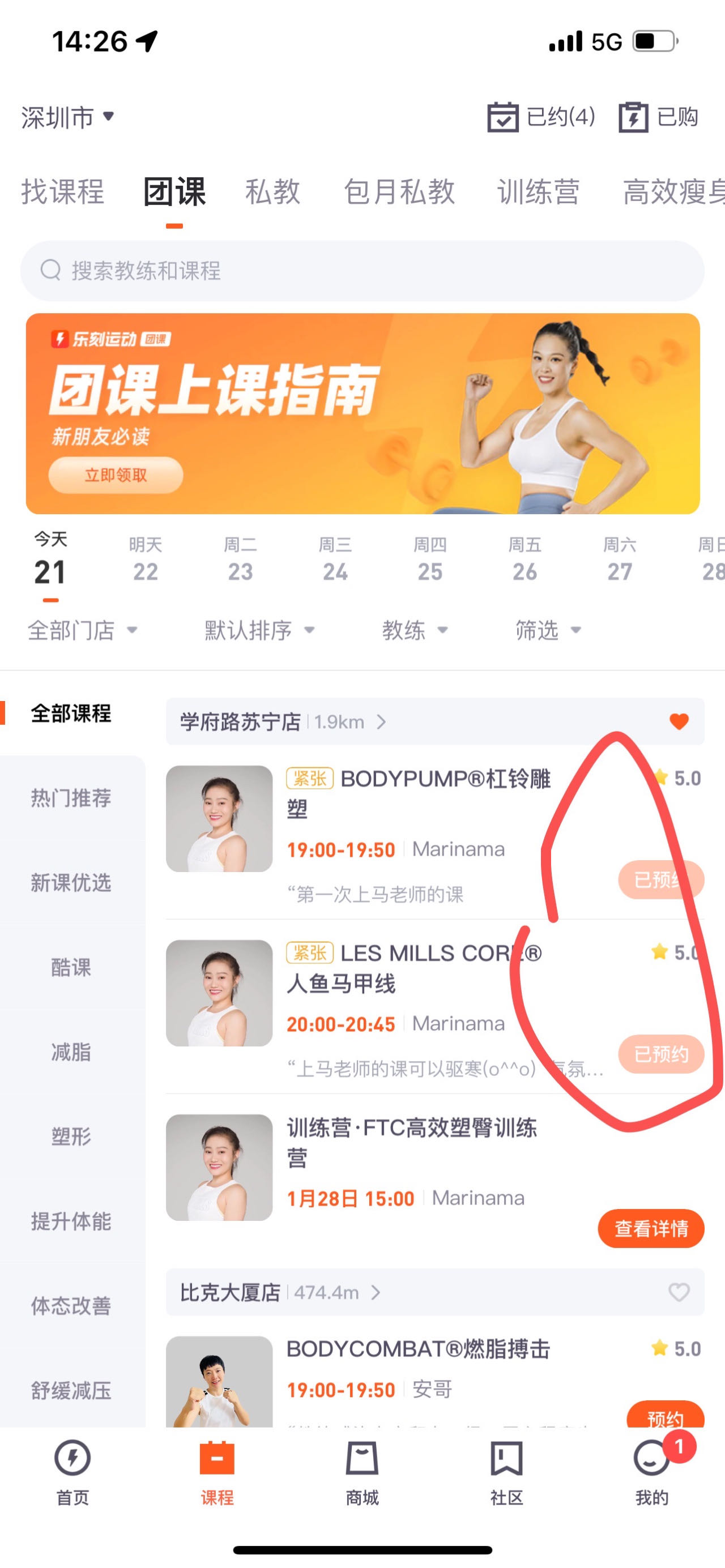Open the 筛选 filter dropdown

tap(547, 630)
